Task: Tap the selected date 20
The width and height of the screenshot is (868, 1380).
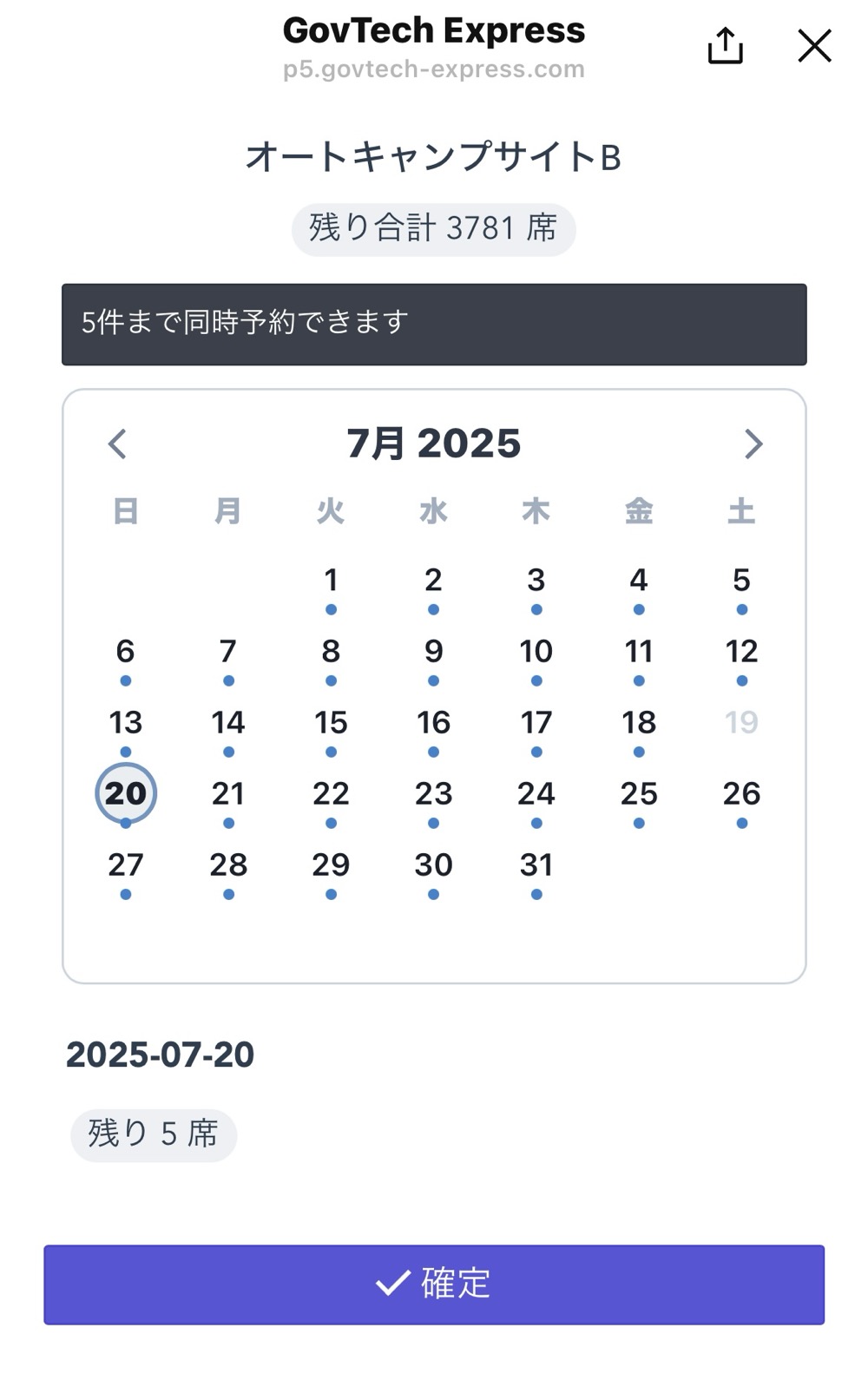Action: (126, 793)
